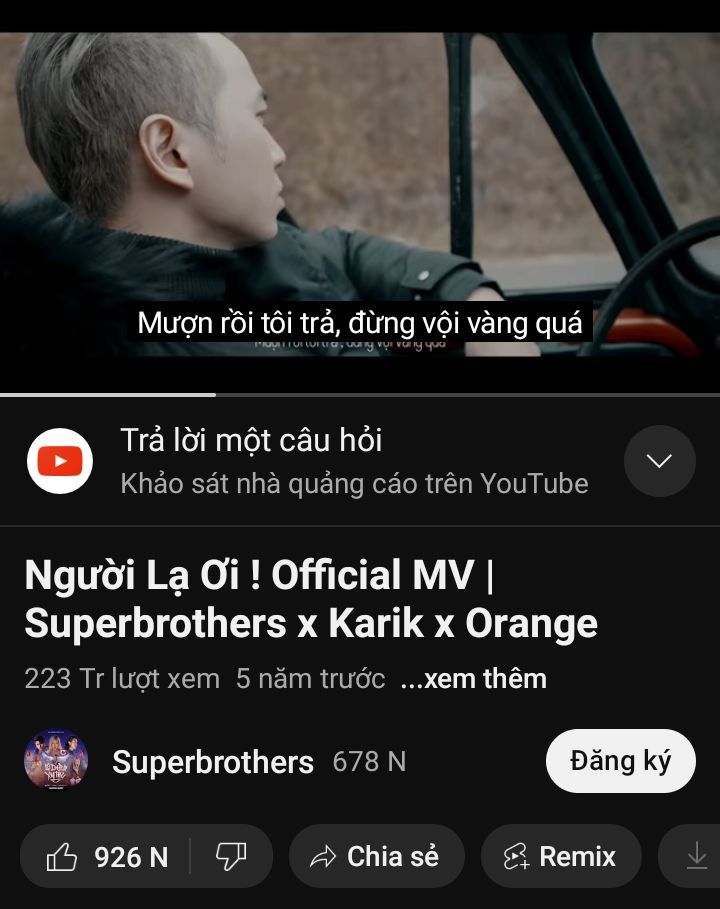Dislike this video

(231, 857)
